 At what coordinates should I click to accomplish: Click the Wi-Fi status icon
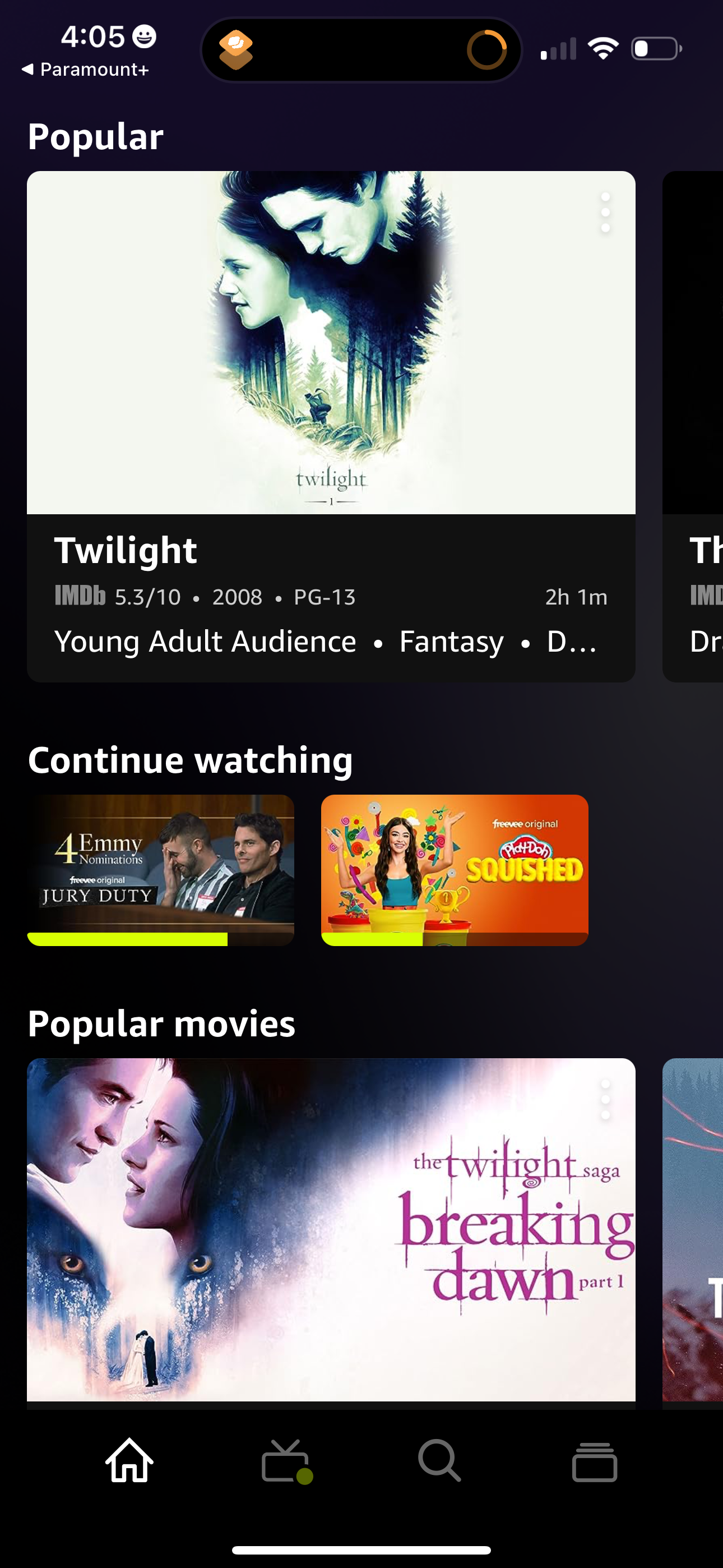[x=603, y=49]
